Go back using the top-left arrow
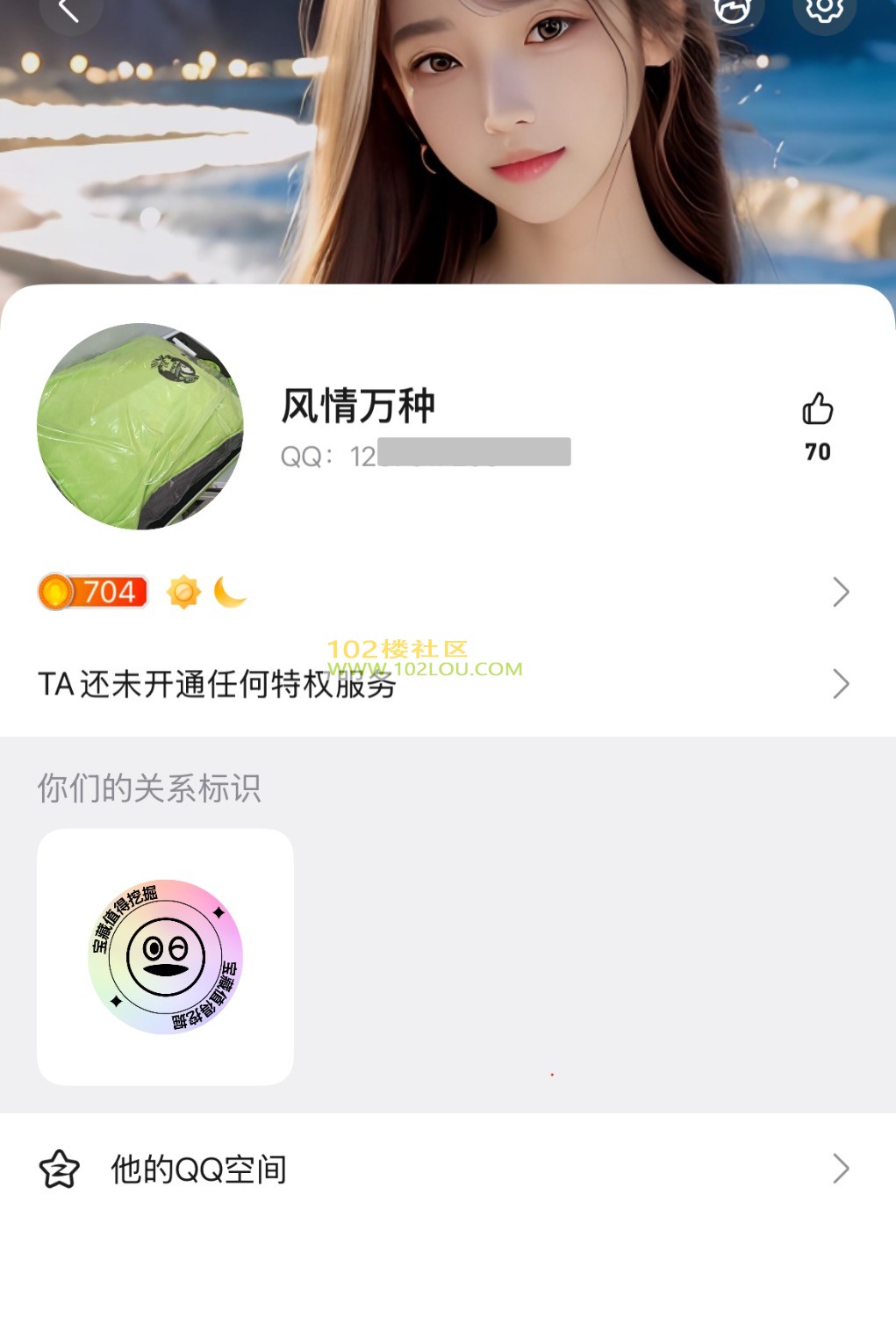Screen dimensions: 896x1317 [x=69, y=11]
